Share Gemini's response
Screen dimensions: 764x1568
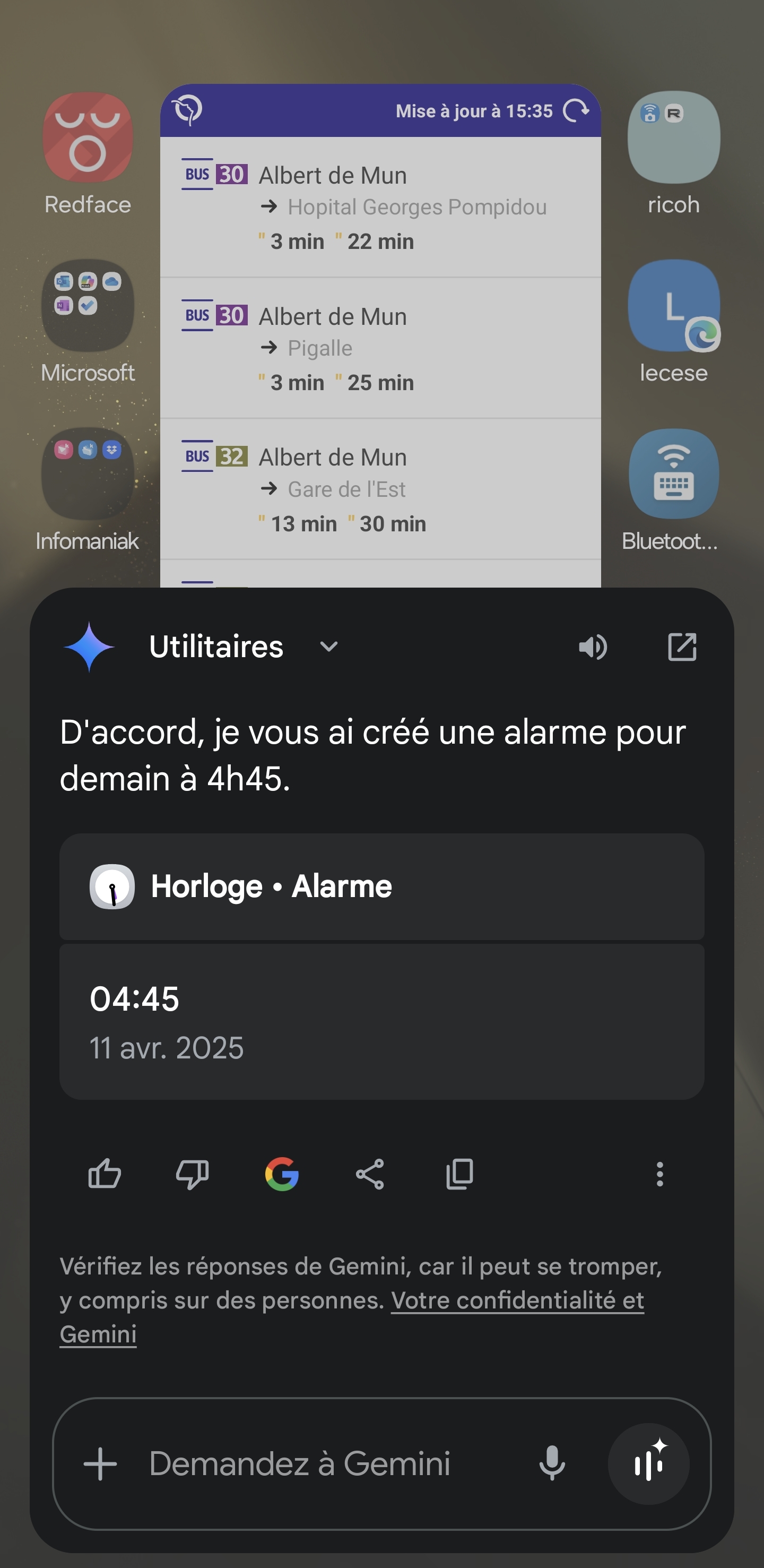pos(370,1174)
